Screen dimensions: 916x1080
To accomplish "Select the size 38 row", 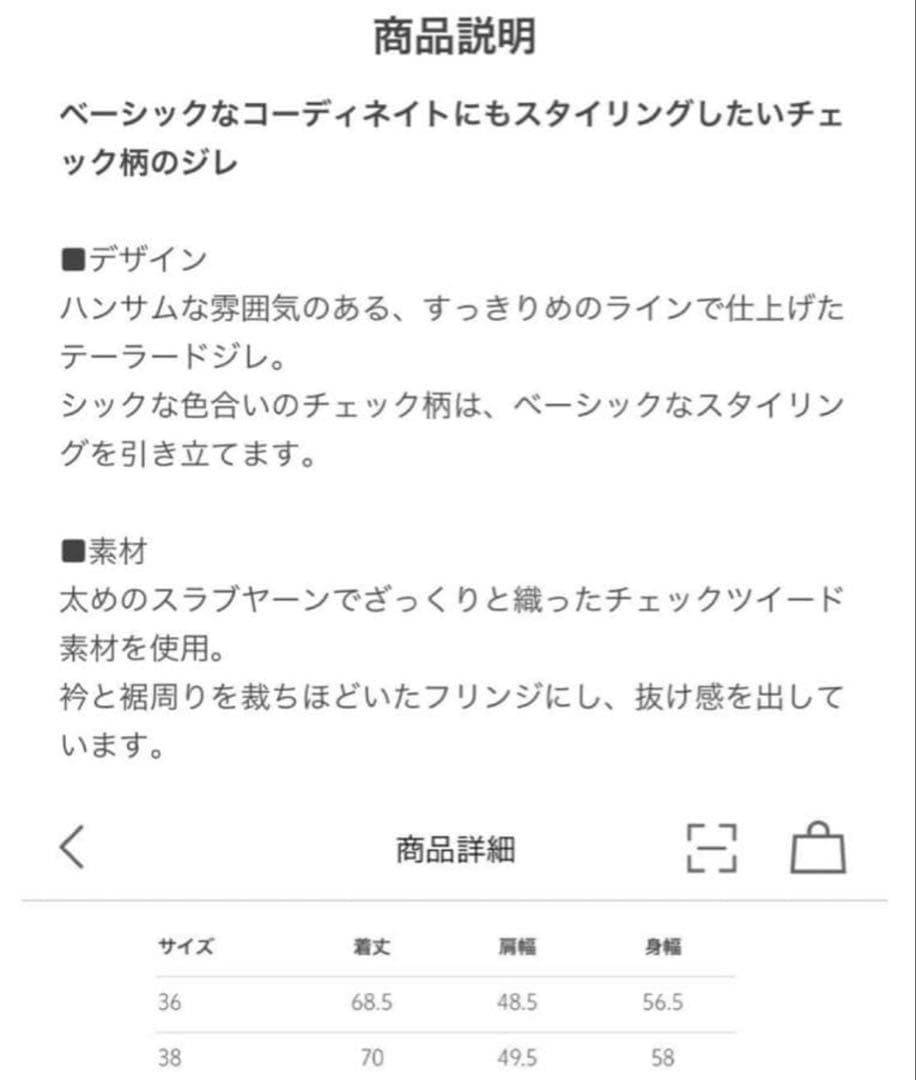I will (168, 1057).
